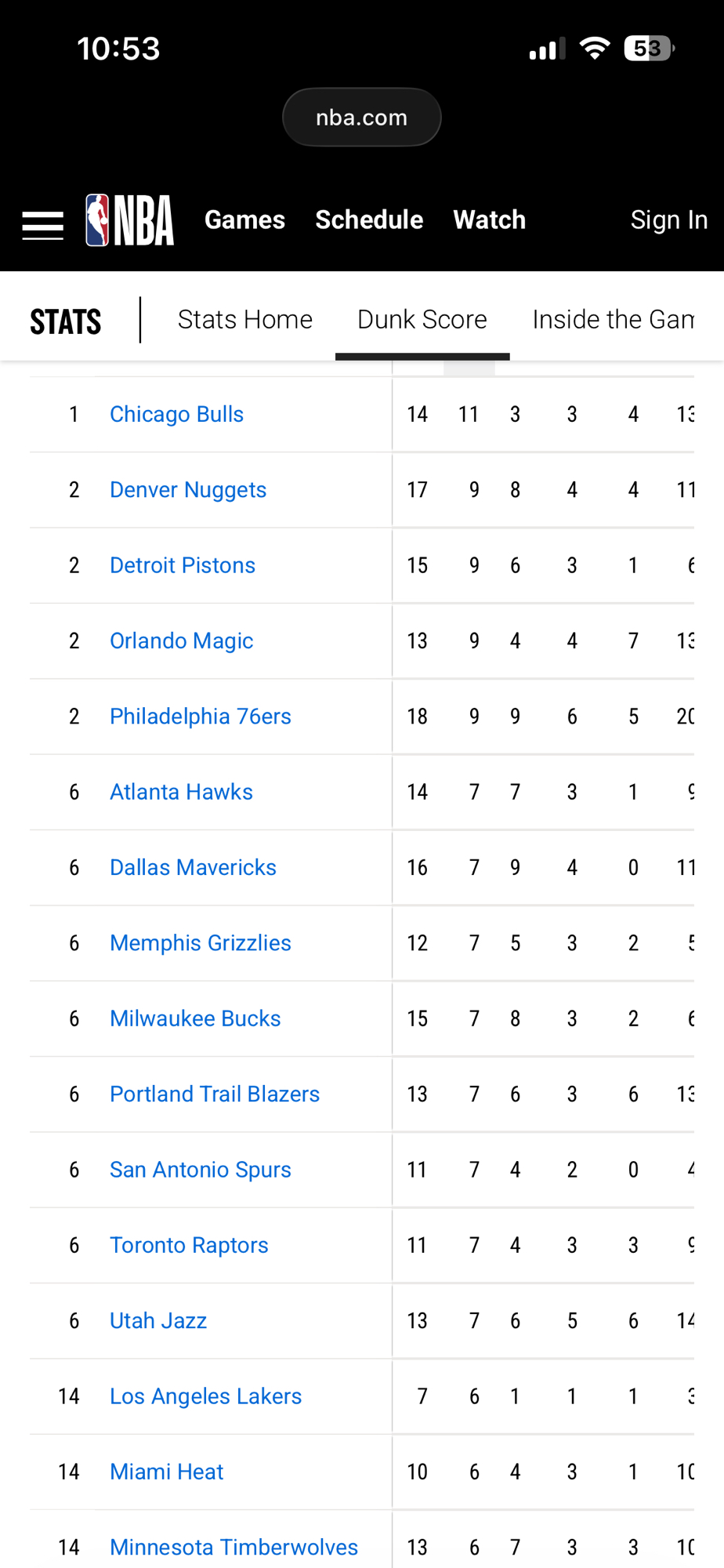724x1568 pixels.
Task: View the Philadelphia 76ers team page
Action: 200,717
